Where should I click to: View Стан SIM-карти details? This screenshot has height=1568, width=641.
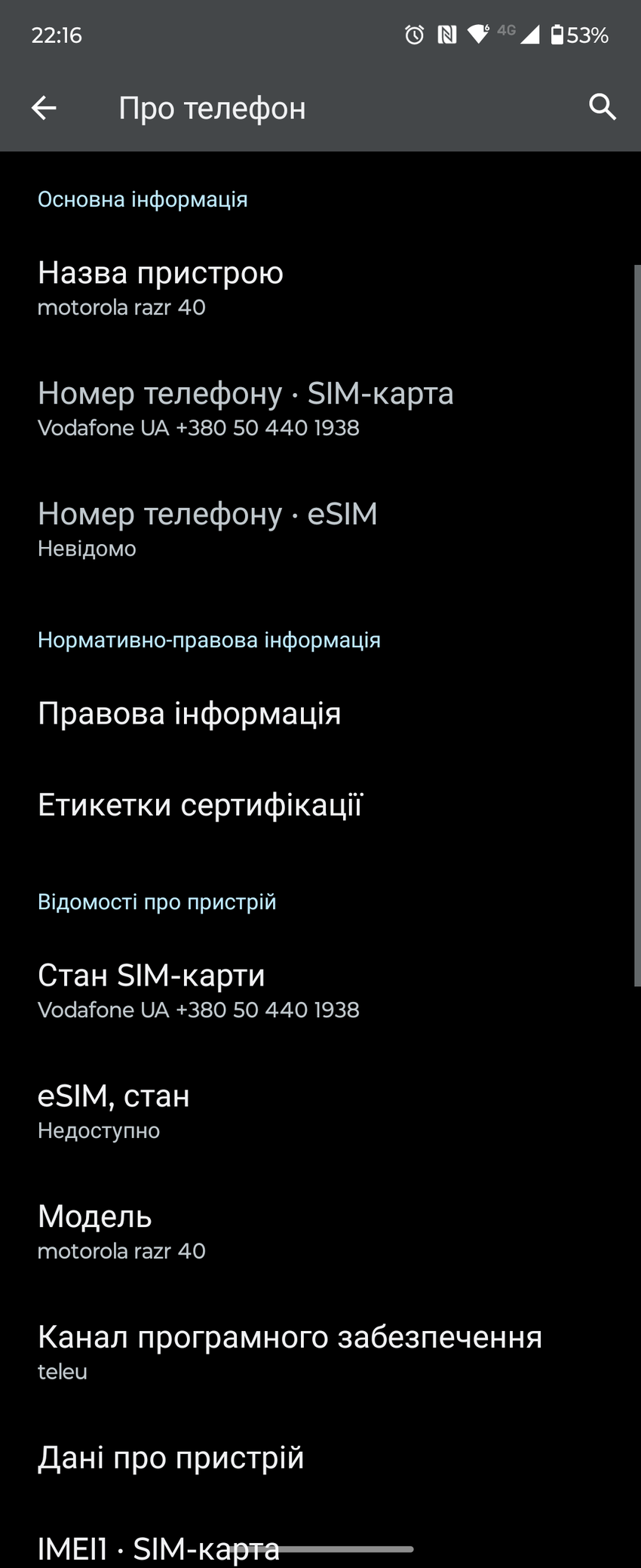[x=198, y=990]
